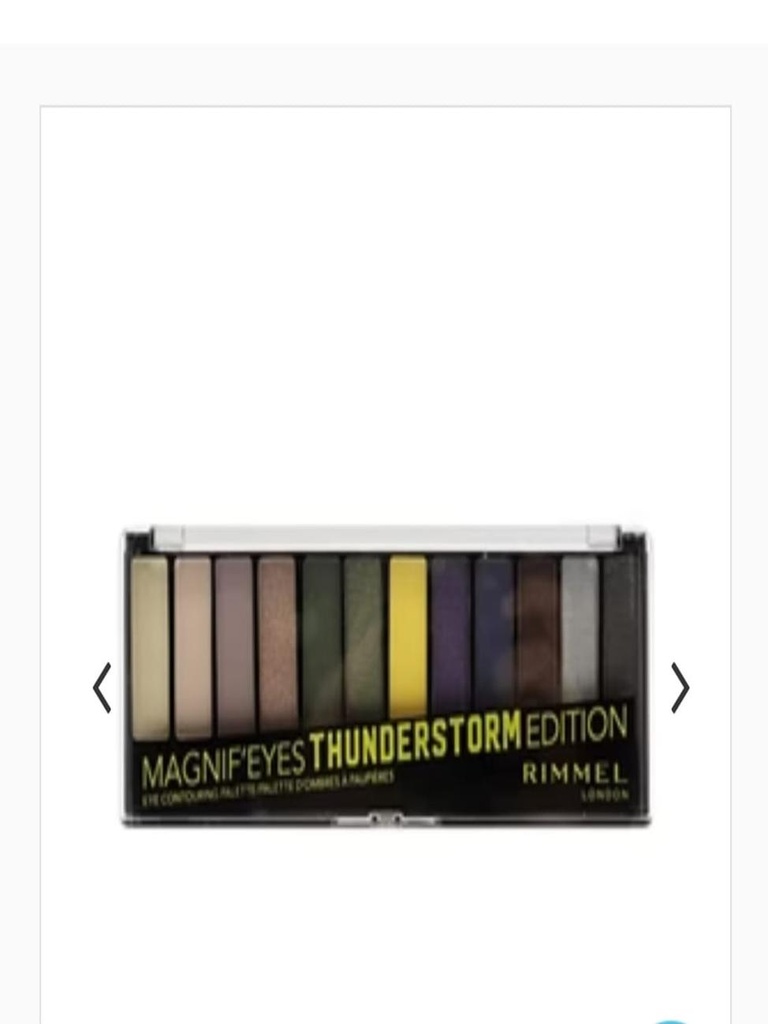The height and width of the screenshot is (1024, 768).
Task: Show the next product image
Action: 679,688
